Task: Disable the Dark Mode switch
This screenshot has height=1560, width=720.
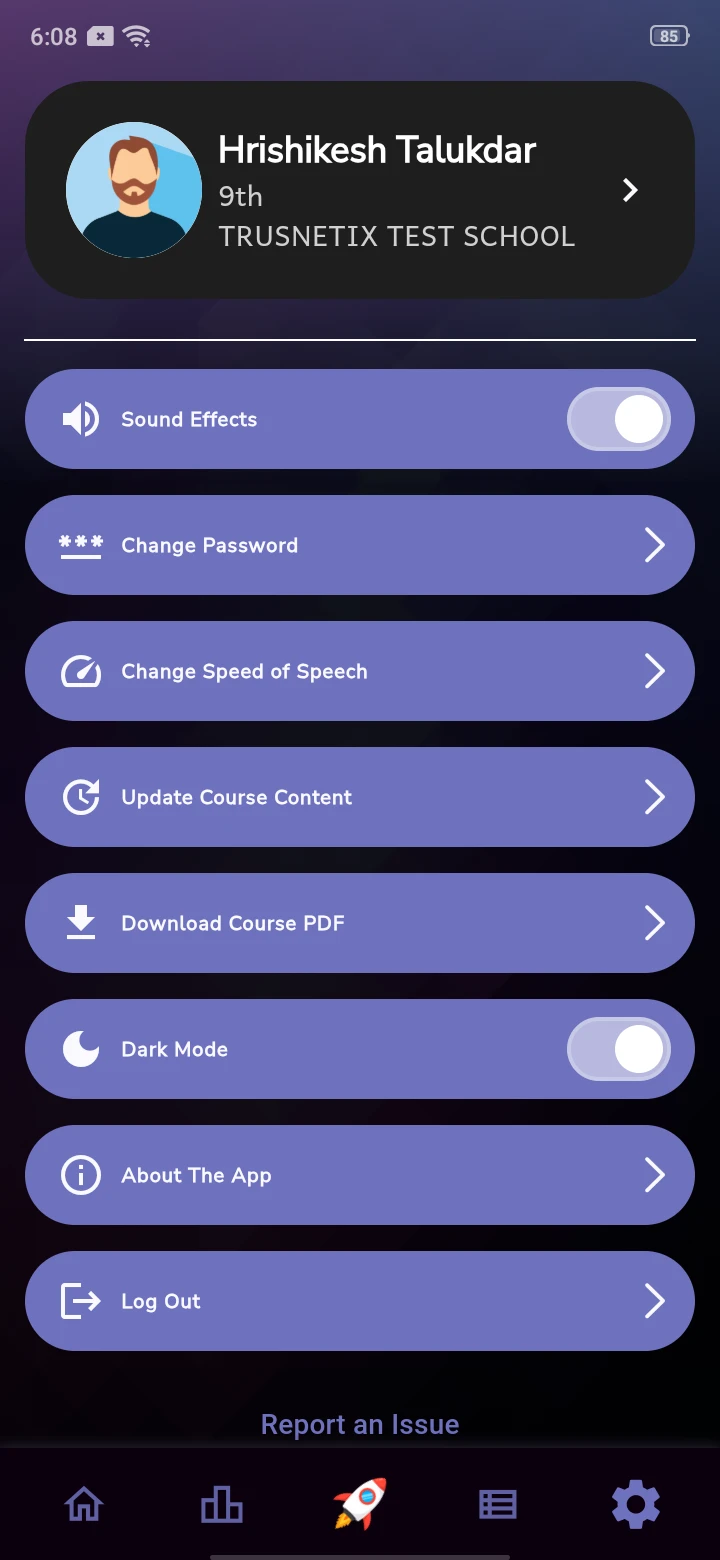Action: 618,1049
